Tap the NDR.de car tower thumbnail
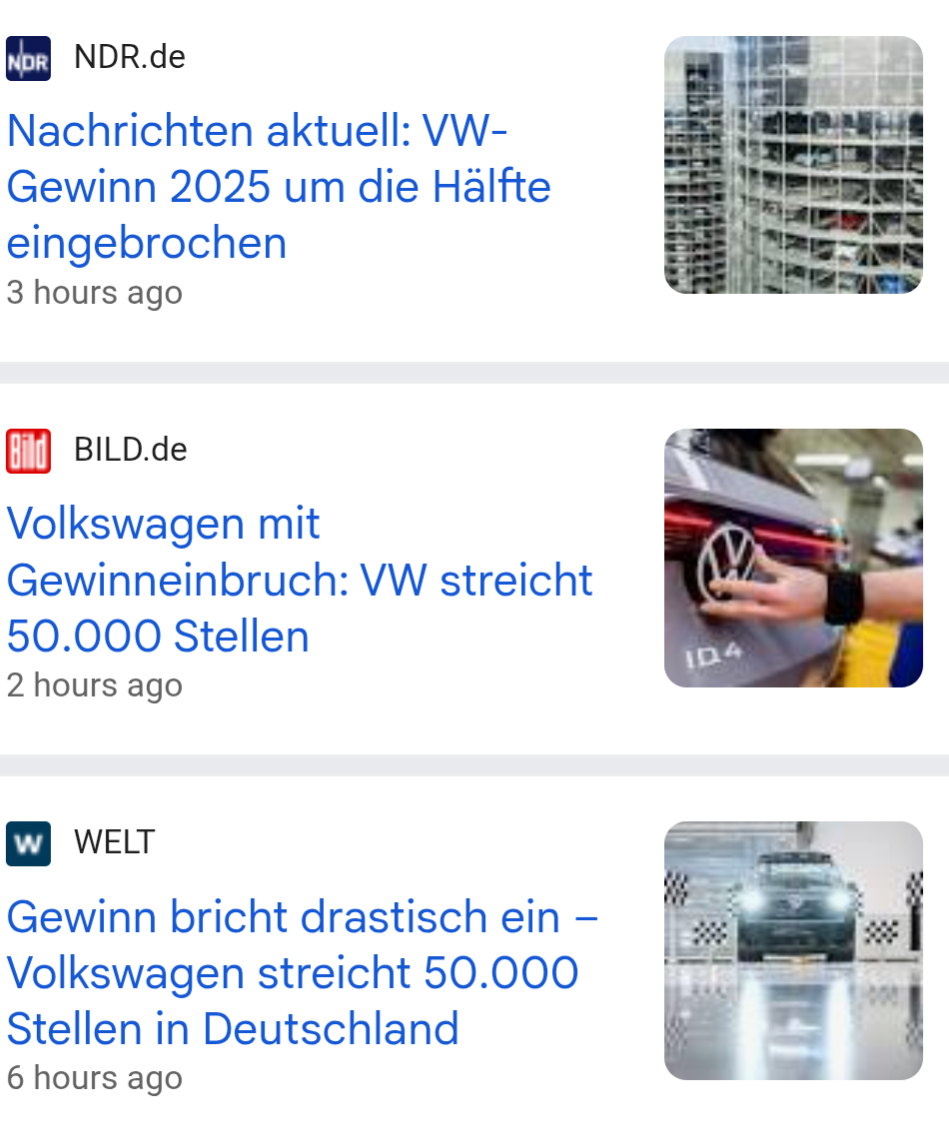The image size is (949, 1124). [x=793, y=165]
